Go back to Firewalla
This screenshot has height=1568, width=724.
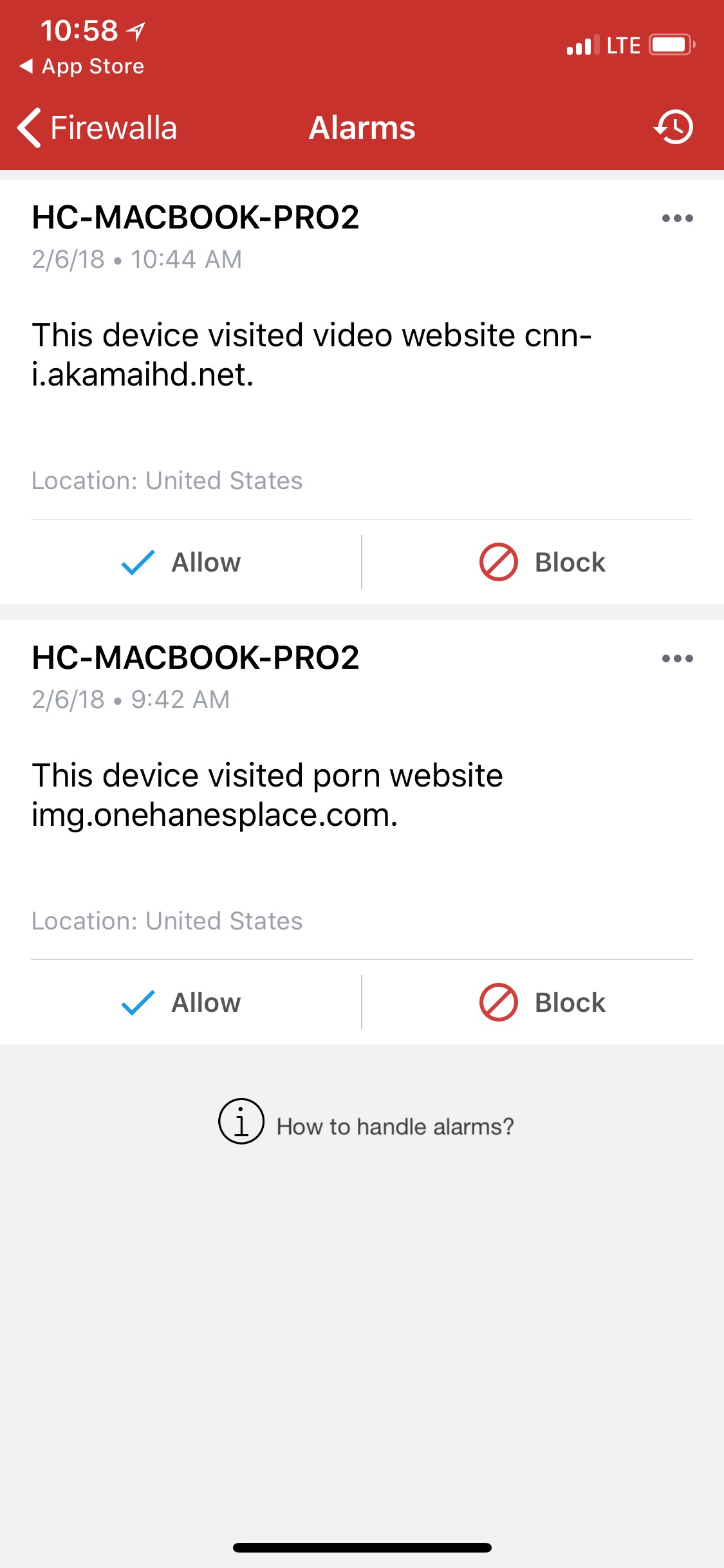97,127
